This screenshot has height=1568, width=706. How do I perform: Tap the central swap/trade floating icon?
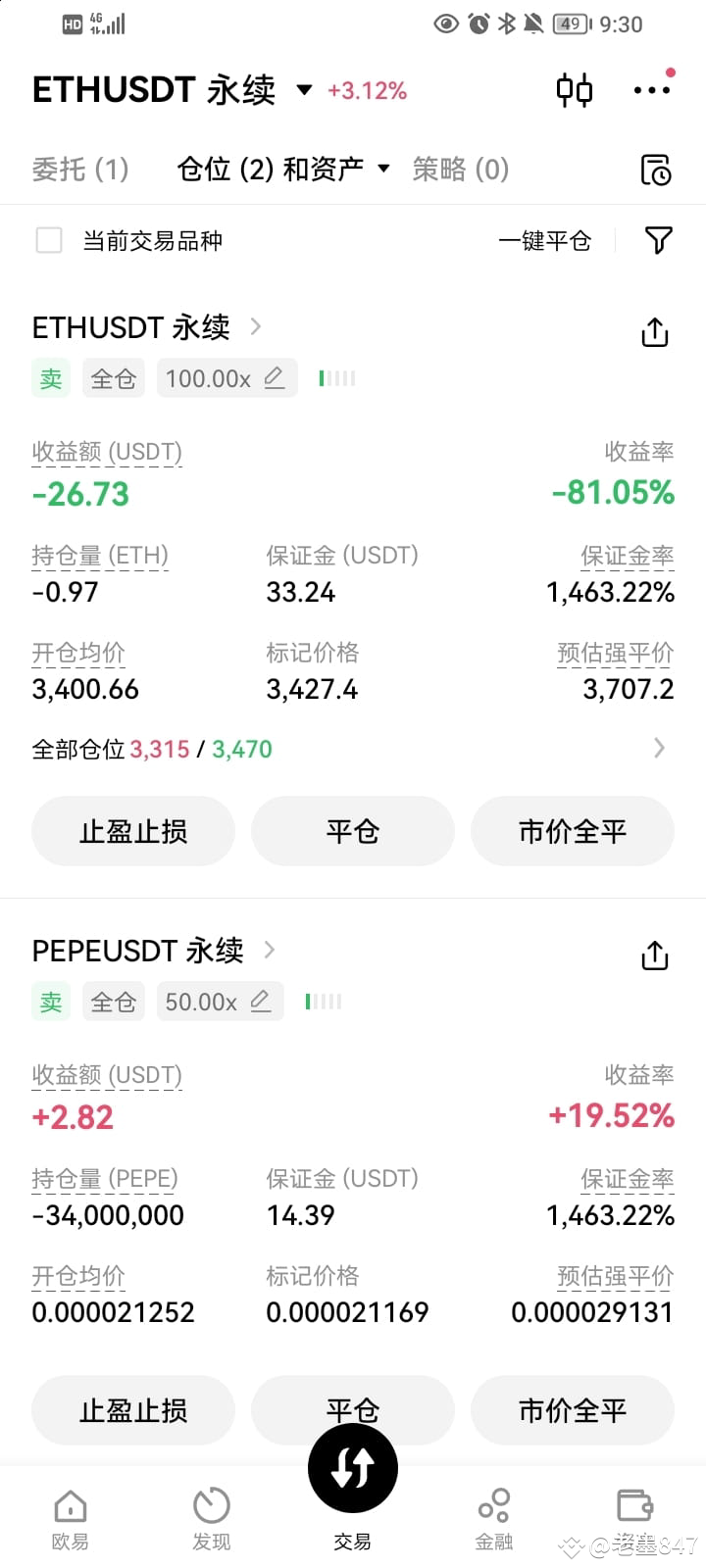(353, 1466)
